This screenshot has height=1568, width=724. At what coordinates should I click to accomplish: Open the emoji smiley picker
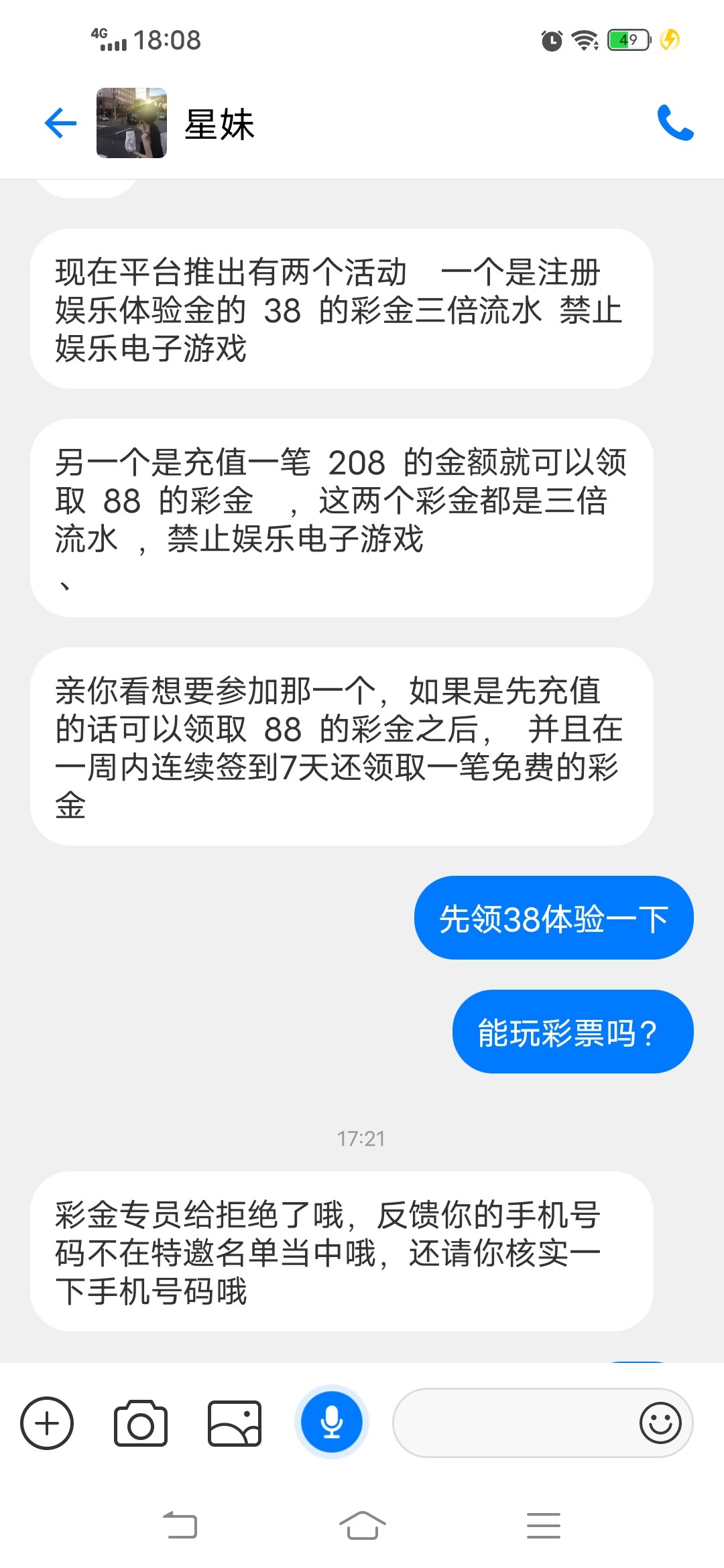point(660,1423)
